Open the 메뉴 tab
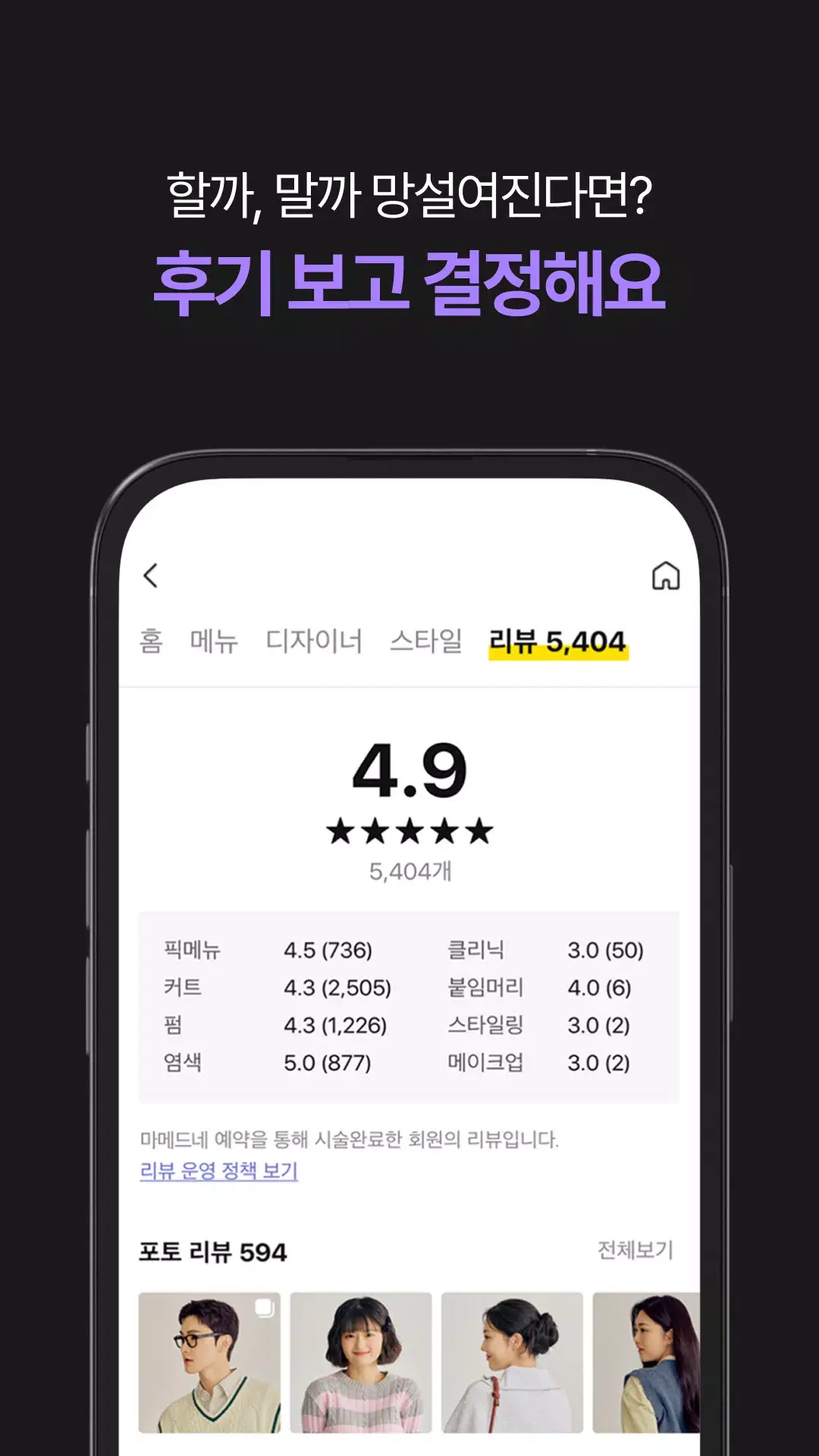The width and height of the screenshot is (819, 1456). (215, 641)
